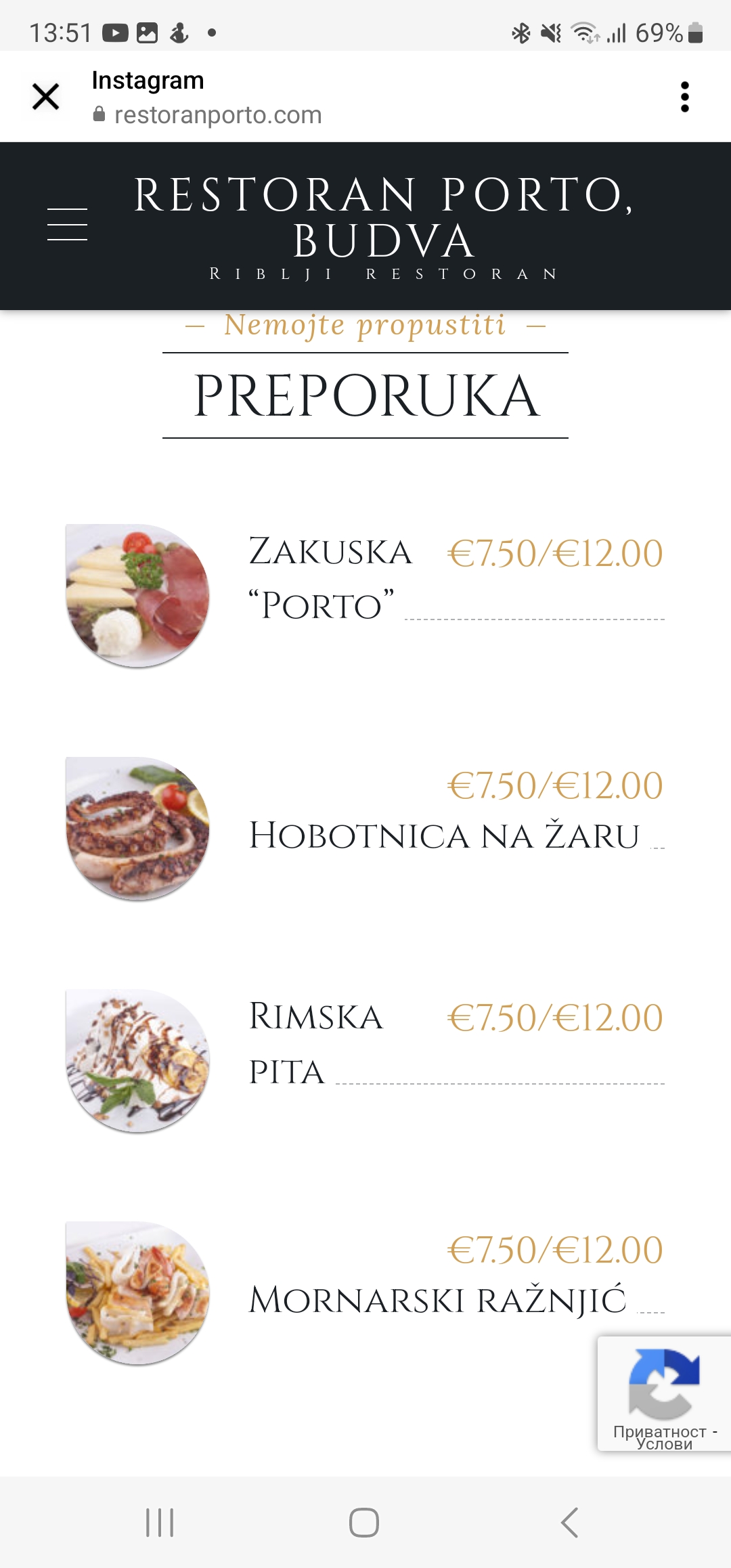The height and width of the screenshot is (1568, 731).
Task: Show recent apps
Action: coord(160,1523)
